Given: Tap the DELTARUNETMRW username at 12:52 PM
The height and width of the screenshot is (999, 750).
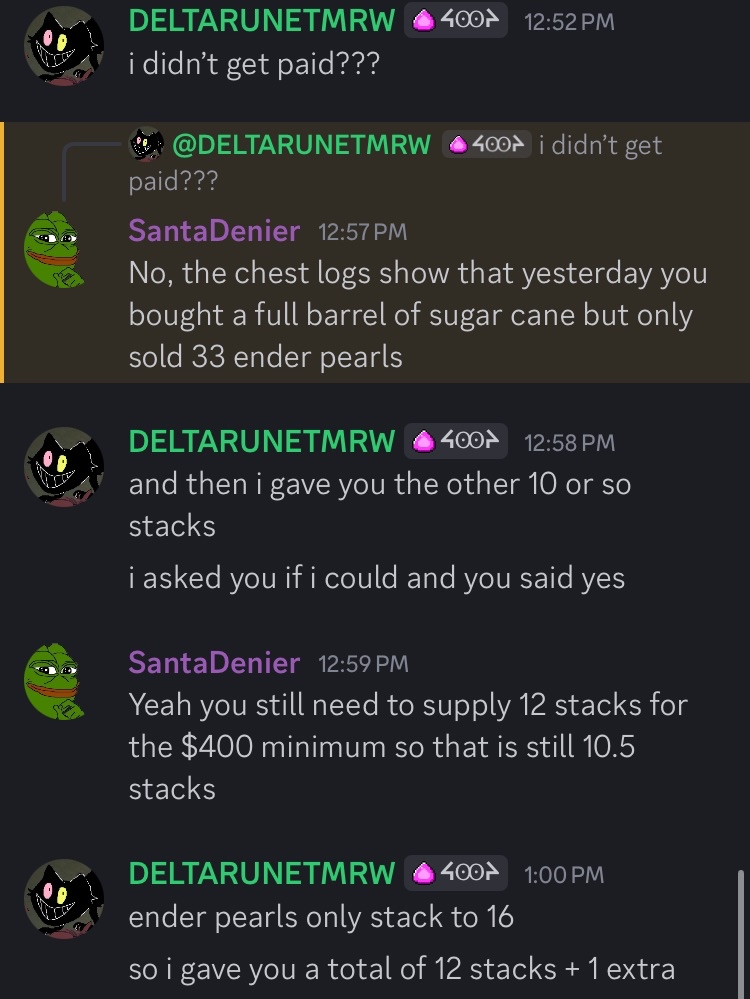Looking at the screenshot, I should pos(262,19).
